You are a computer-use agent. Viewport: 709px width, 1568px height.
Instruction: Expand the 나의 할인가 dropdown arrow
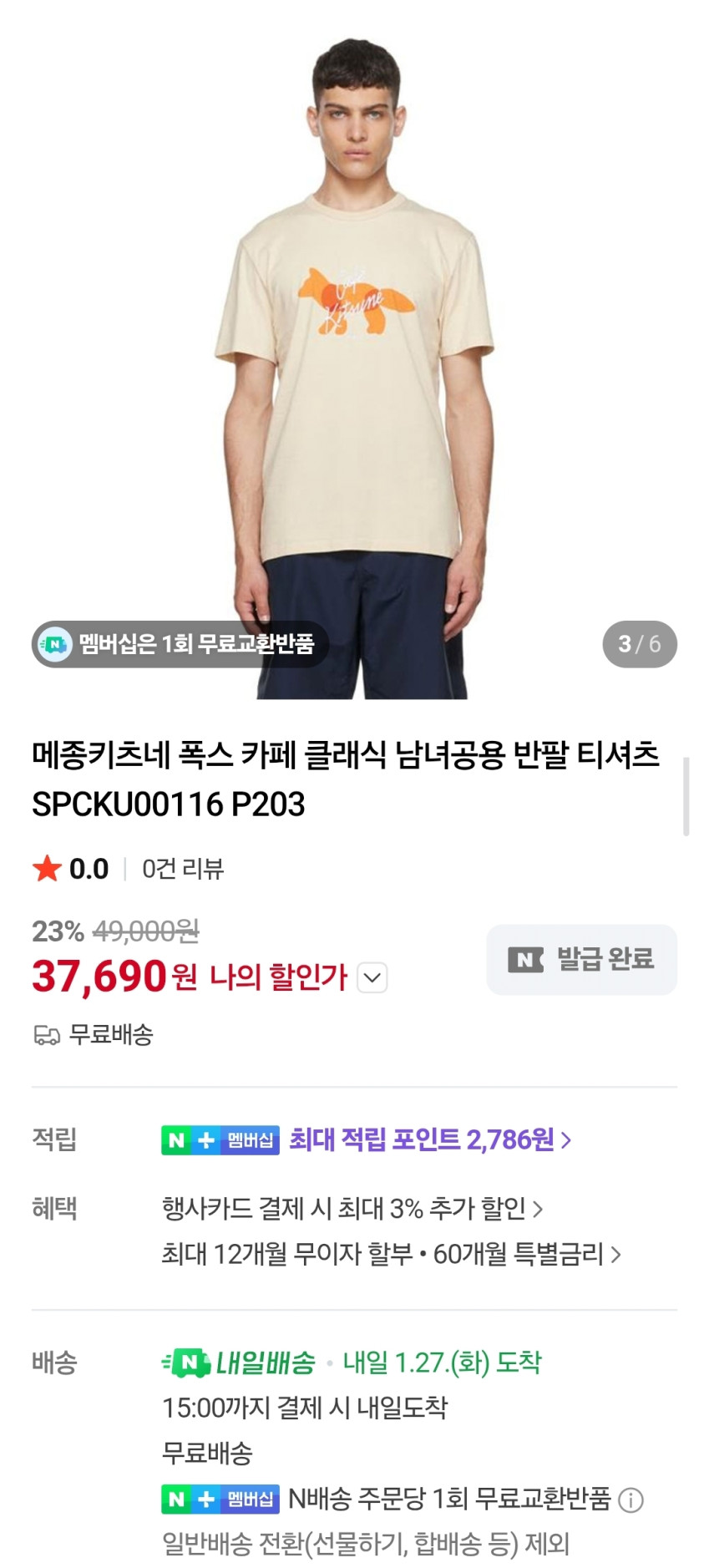click(x=372, y=977)
